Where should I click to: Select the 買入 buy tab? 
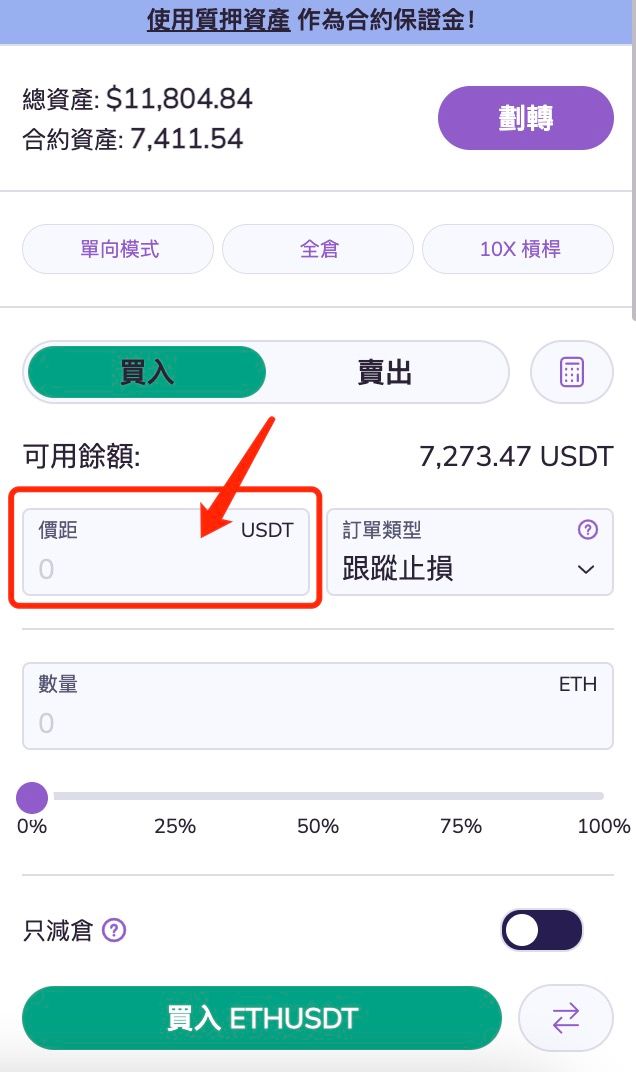[x=146, y=373]
